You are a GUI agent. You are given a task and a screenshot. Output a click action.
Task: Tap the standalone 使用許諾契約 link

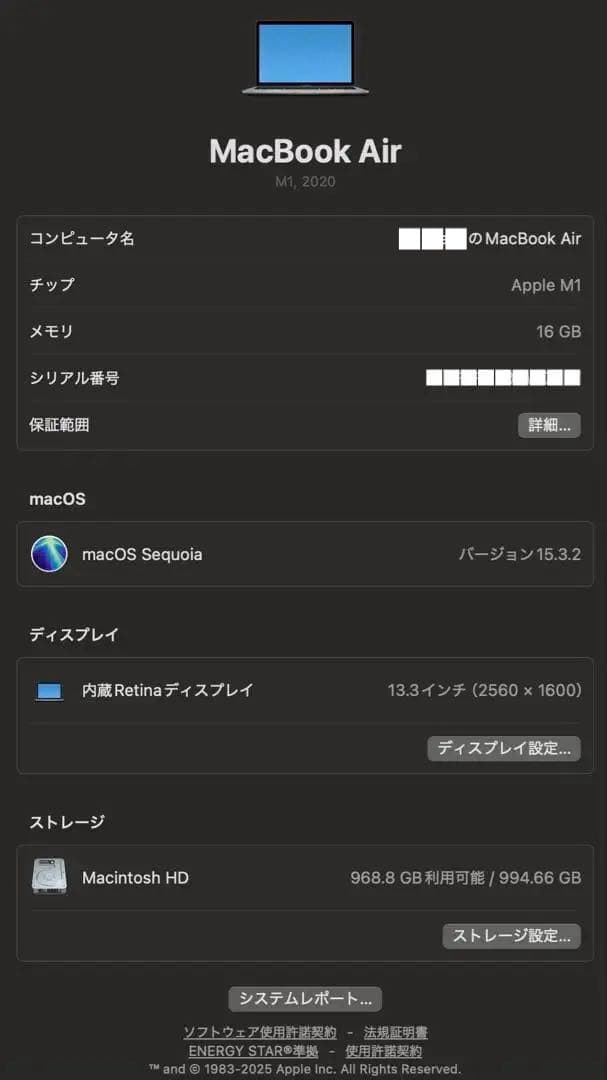tap(383, 1051)
